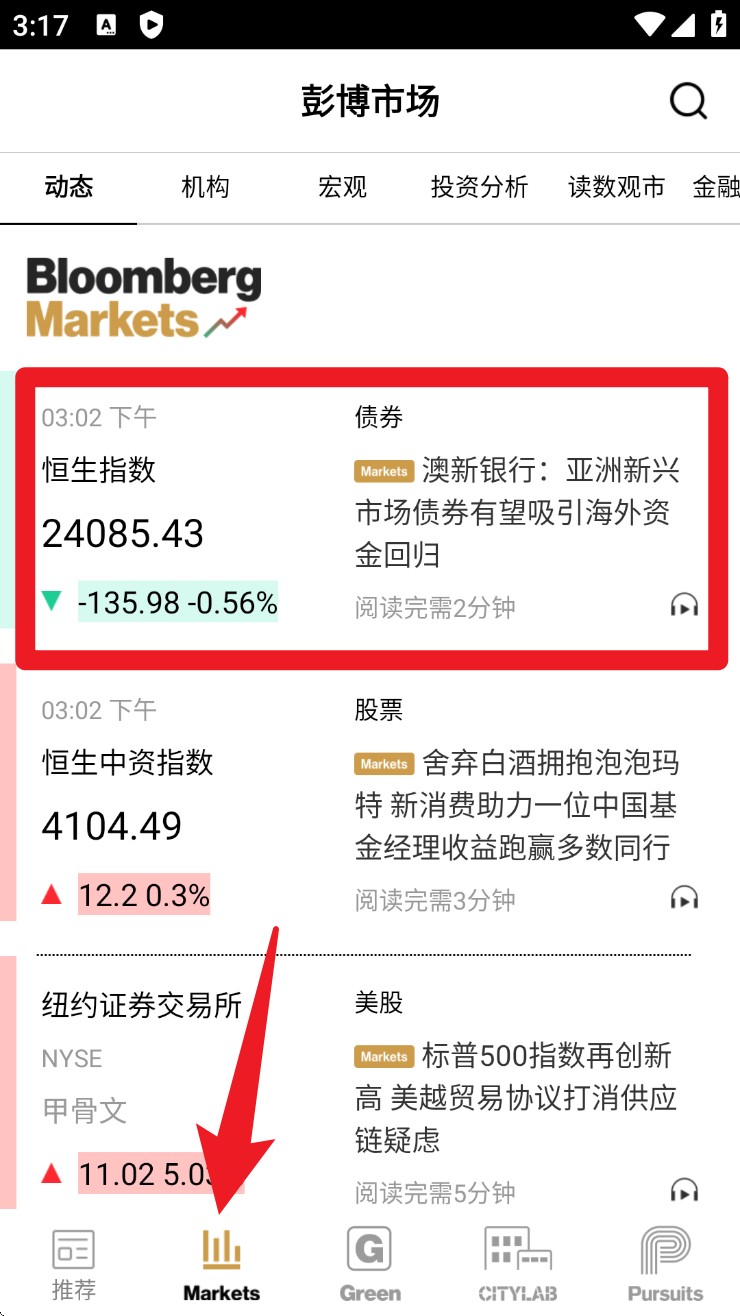
Task: Play audio for the 标普500 article
Action: click(x=684, y=1190)
